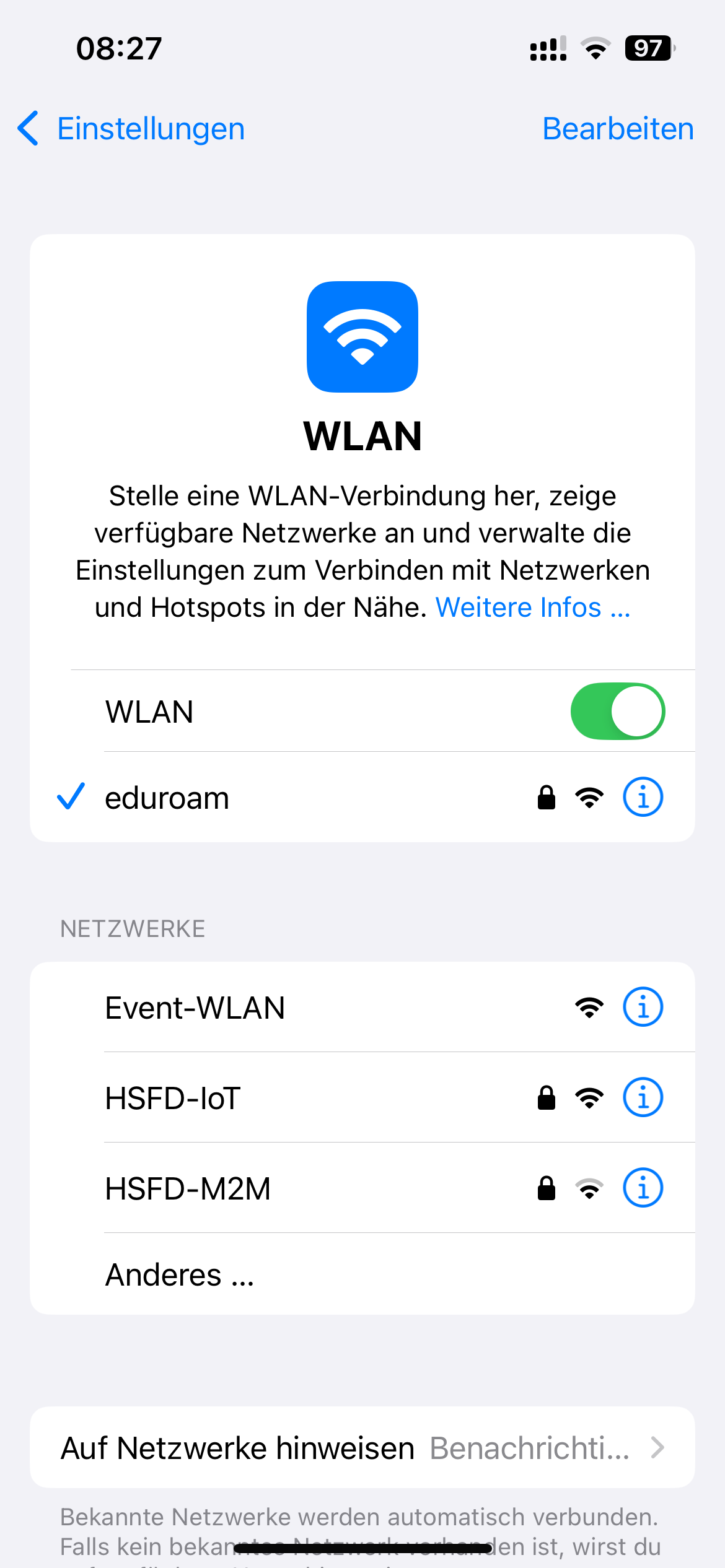Open the Weitere Infos link
This screenshot has width=725, height=1568.
pyautogui.click(x=532, y=608)
